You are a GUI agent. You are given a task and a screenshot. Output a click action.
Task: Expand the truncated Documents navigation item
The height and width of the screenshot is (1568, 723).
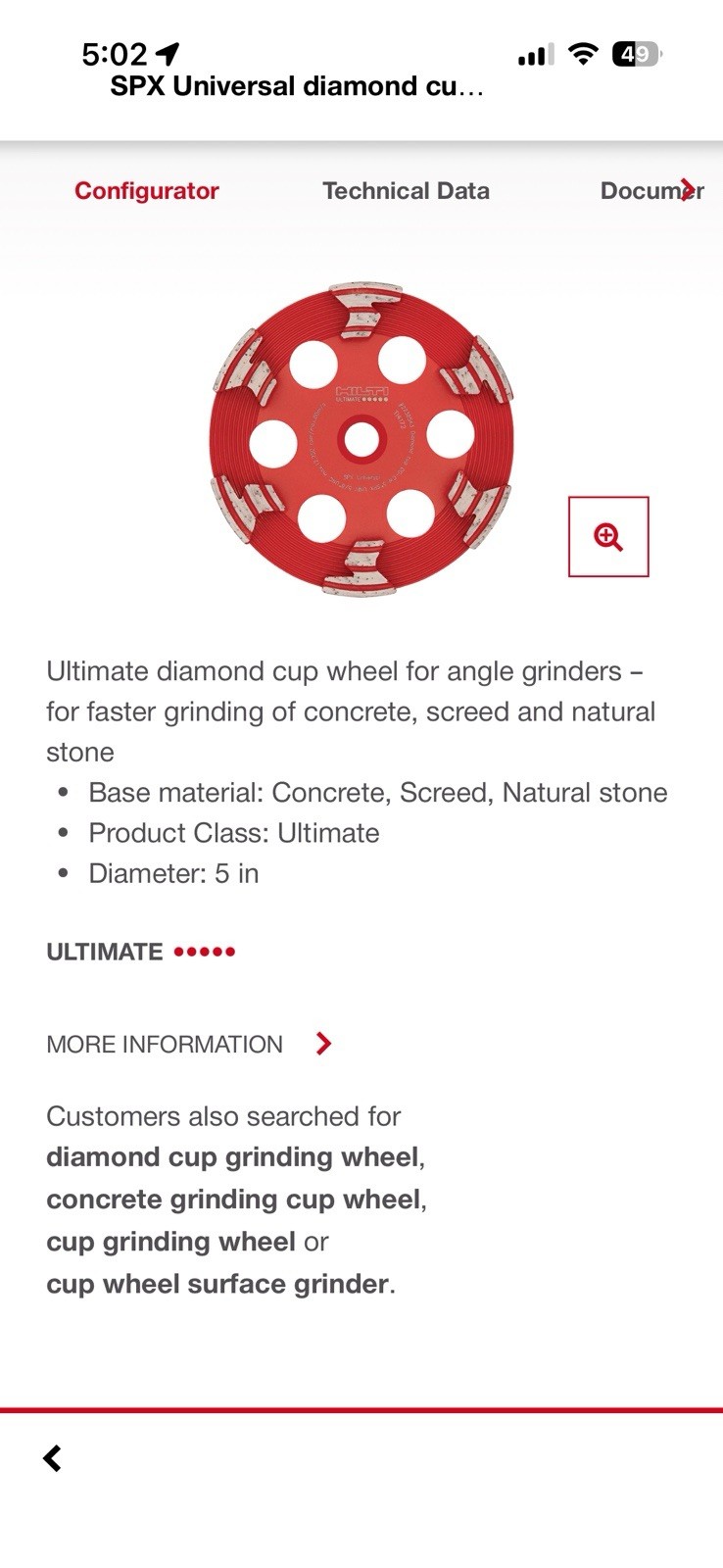point(650,191)
